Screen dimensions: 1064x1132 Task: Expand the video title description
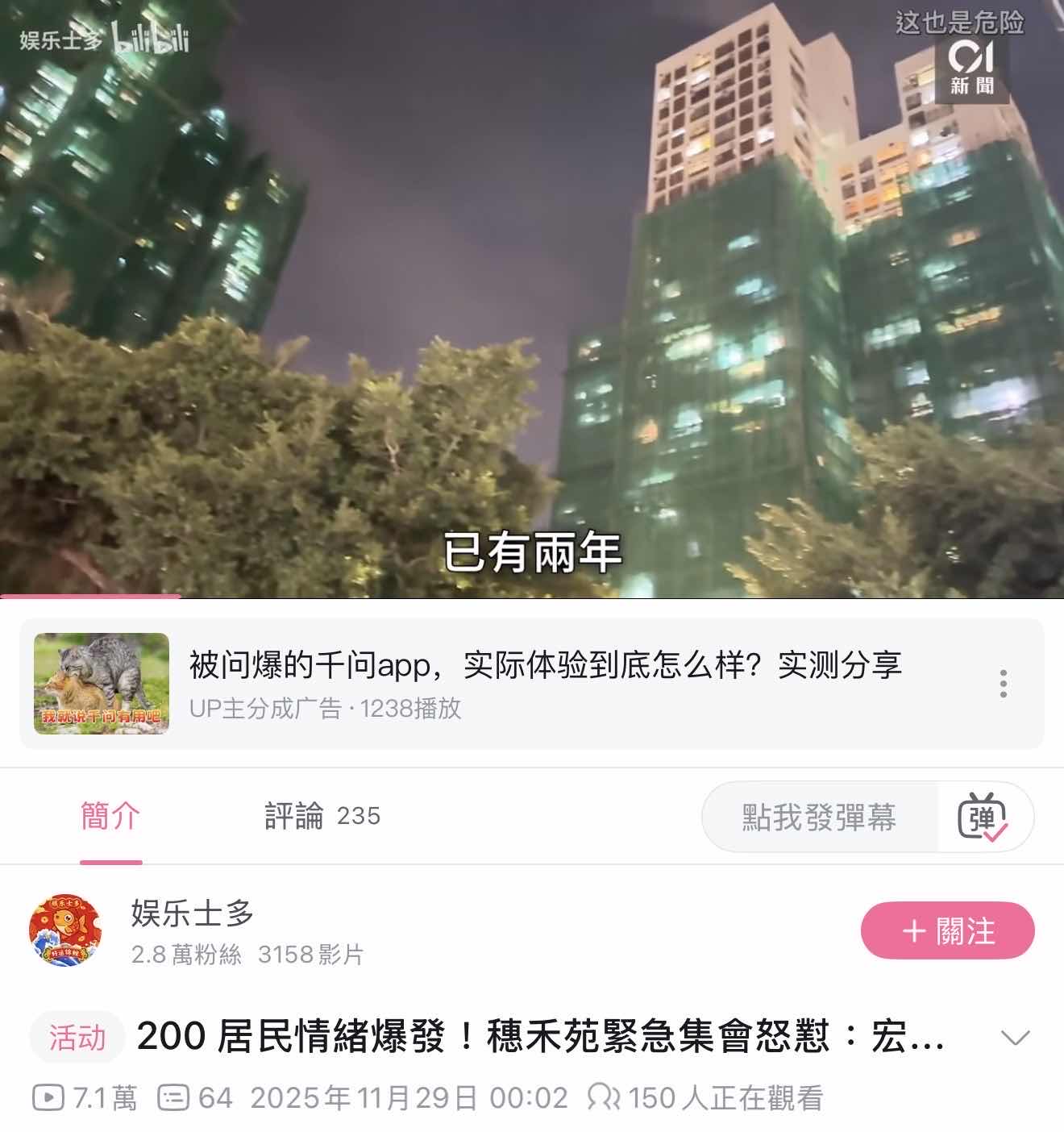pos(1014,1037)
